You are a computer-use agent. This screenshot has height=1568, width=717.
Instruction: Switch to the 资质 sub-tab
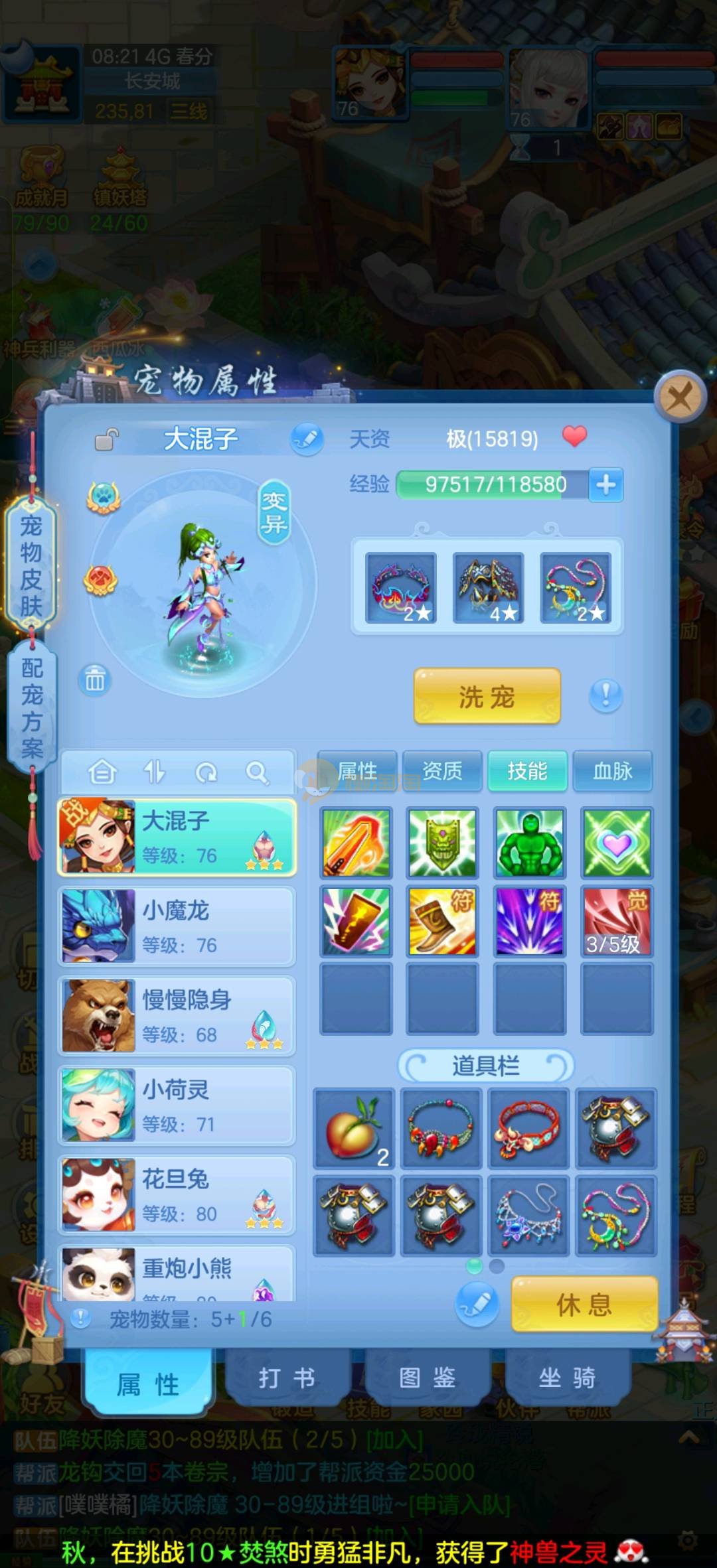442,771
